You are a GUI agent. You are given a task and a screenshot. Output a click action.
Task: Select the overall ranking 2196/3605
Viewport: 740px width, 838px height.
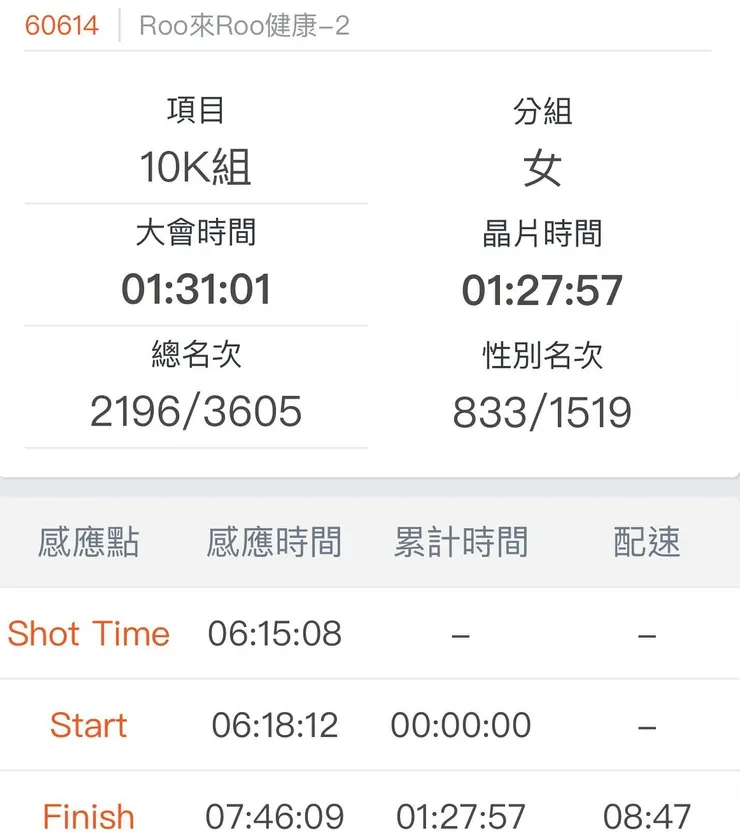(x=194, y=410)
